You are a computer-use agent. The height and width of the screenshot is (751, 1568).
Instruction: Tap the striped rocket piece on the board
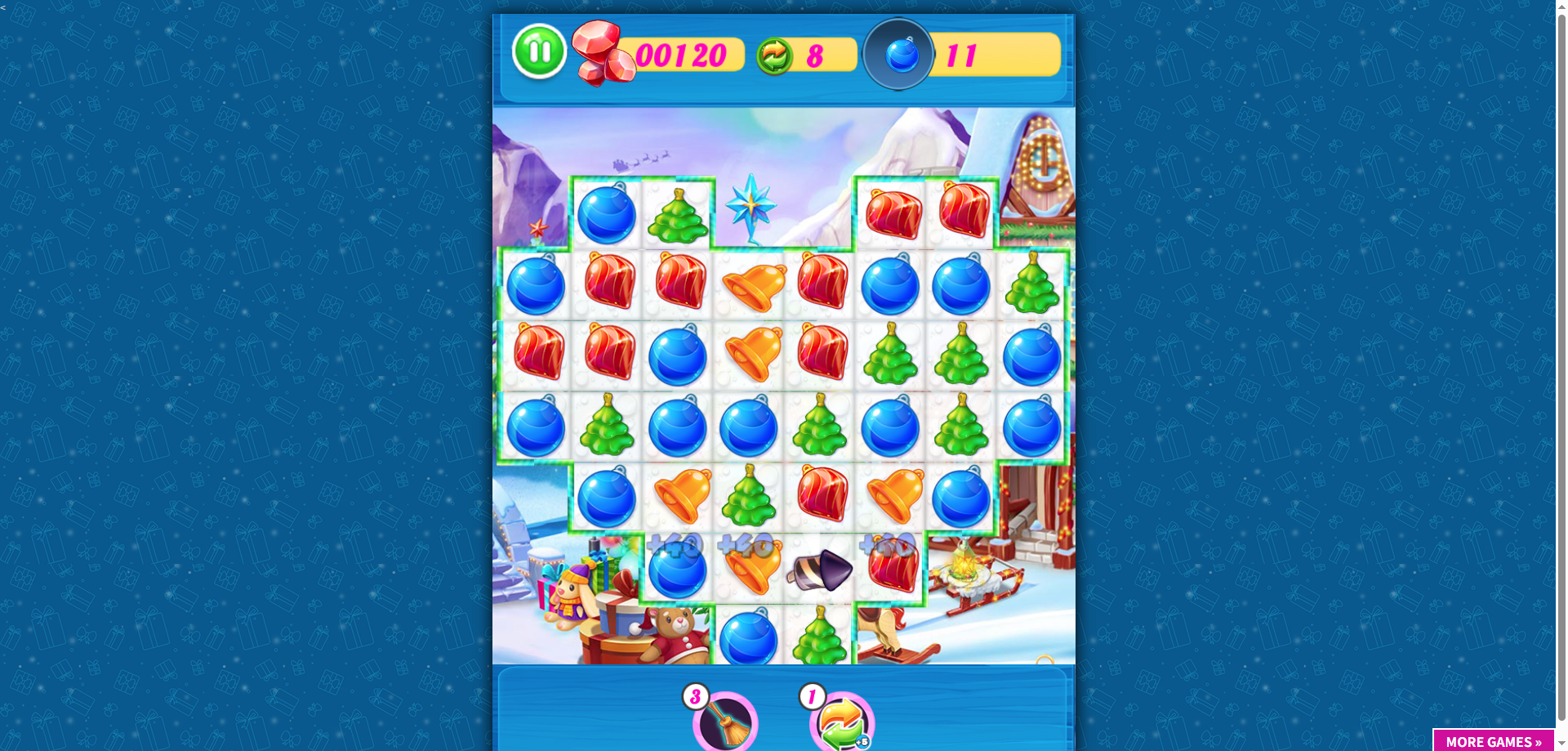click(x=820, y=570)
